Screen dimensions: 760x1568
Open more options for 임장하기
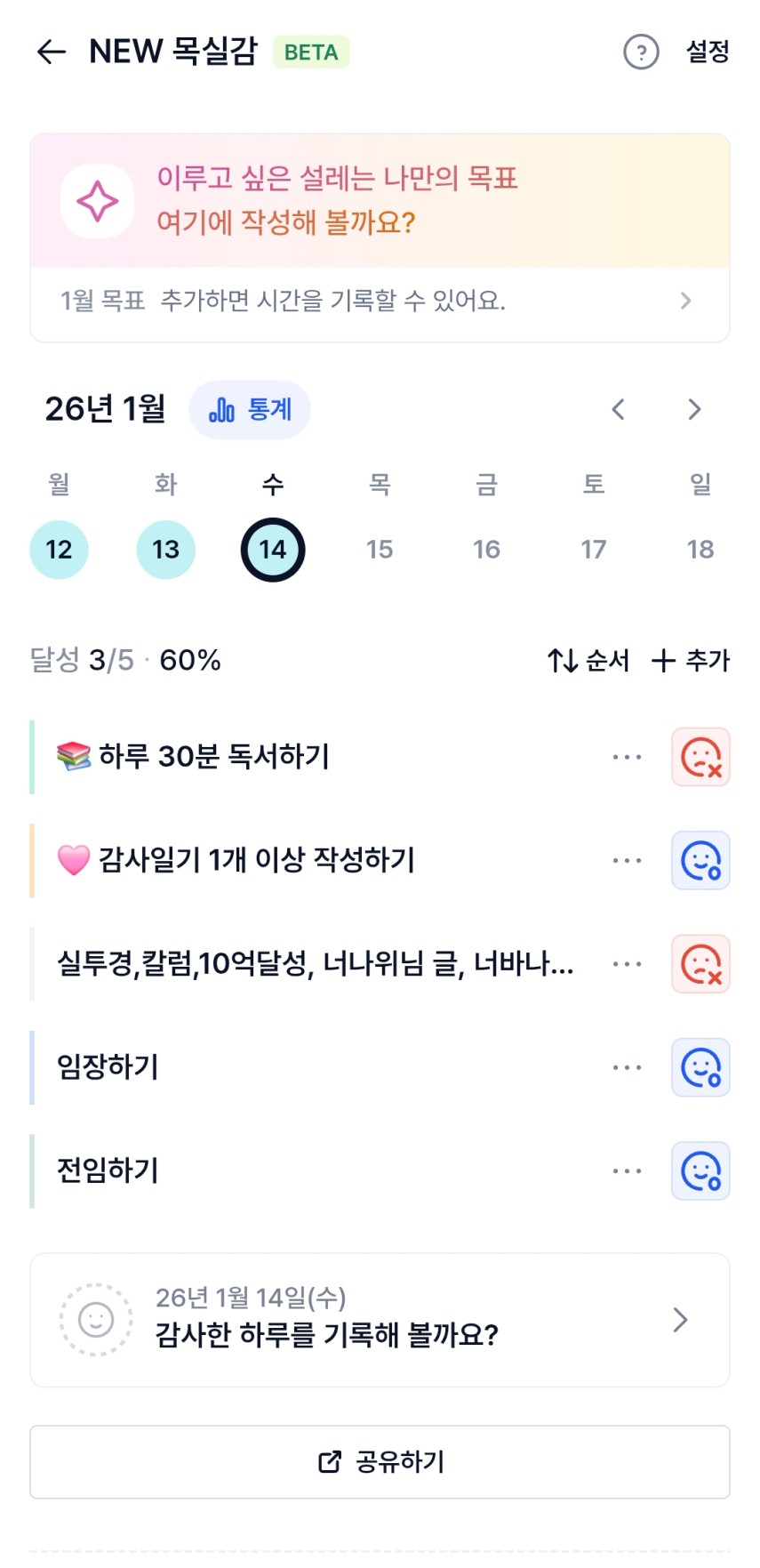pyautogui.click(x=627, y=1067)
